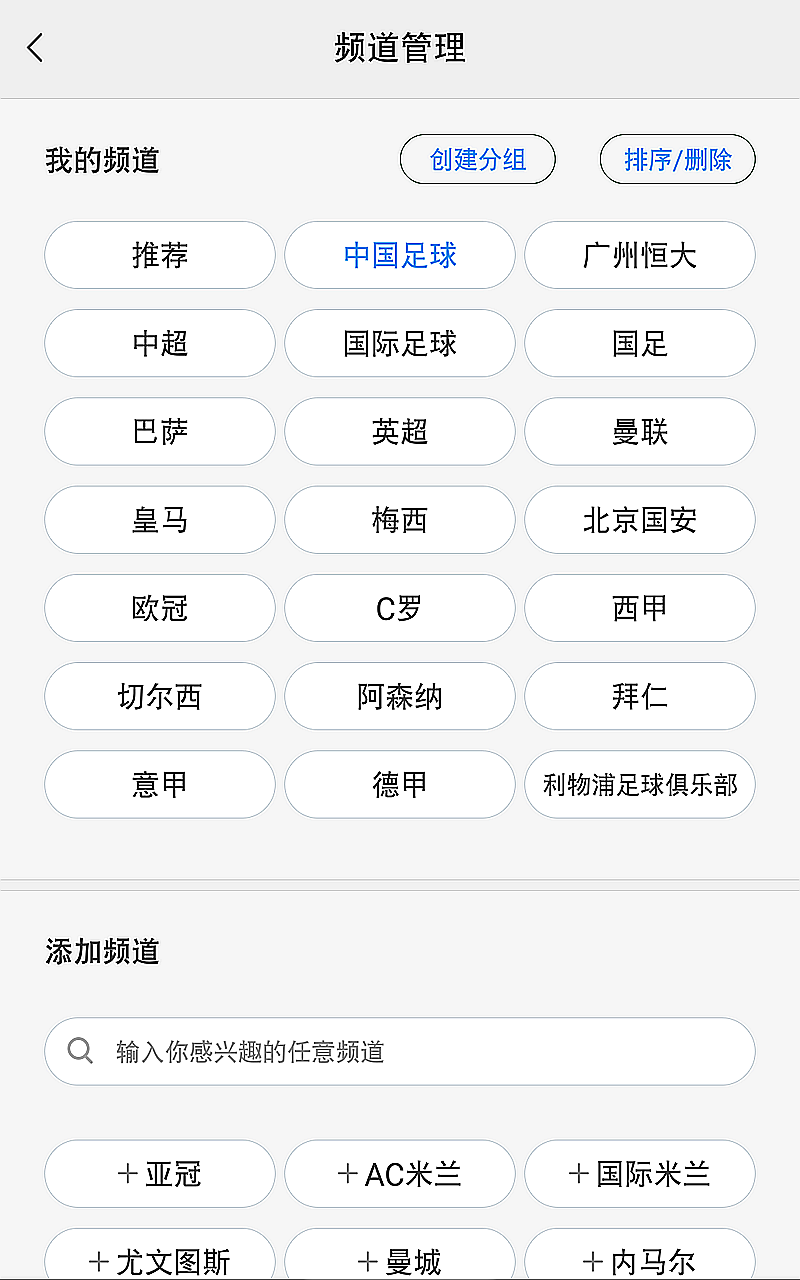
Task: Open the 创建分组 button
Action: (x=477, y=159)
